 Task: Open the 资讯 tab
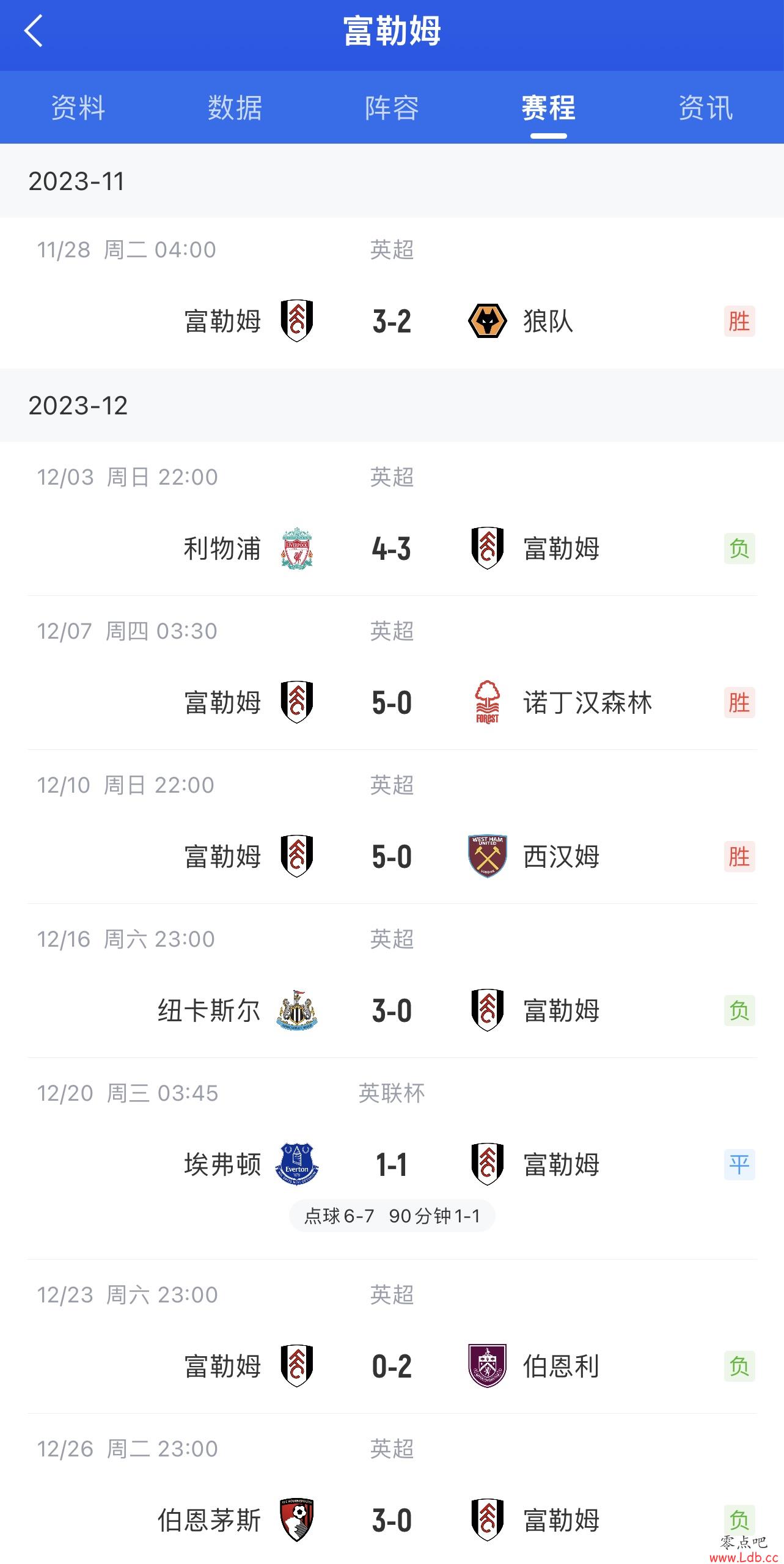point(706,108)
